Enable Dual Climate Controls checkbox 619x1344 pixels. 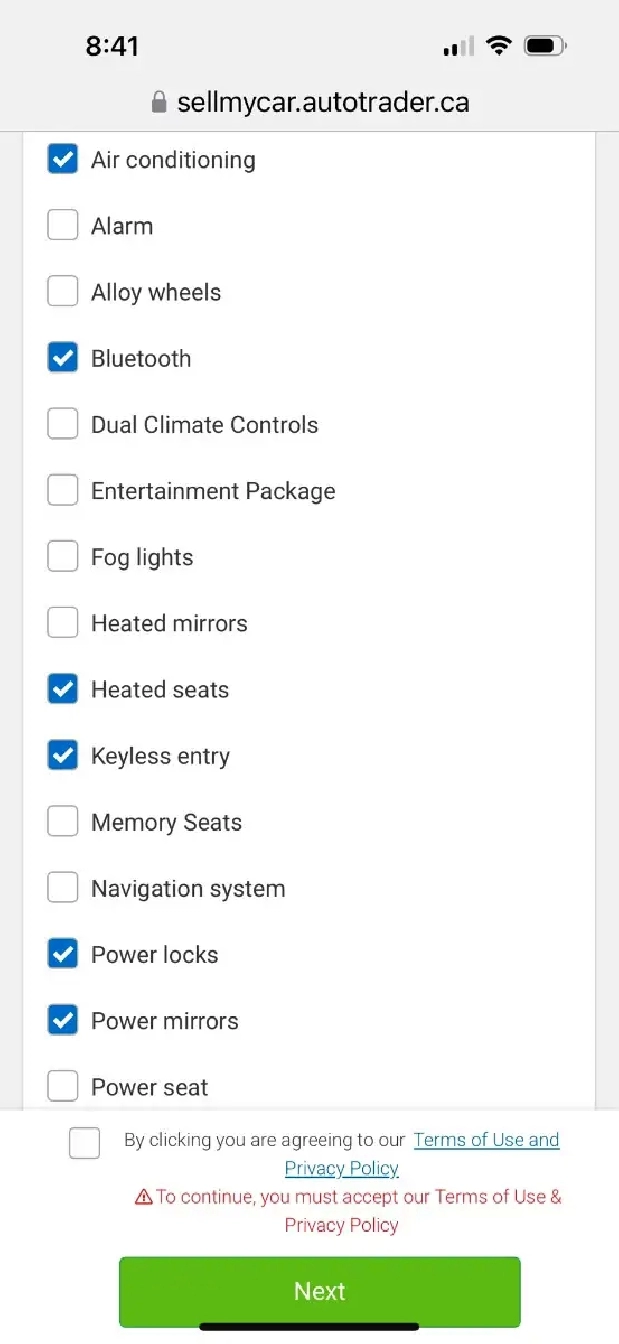(63, 424)
